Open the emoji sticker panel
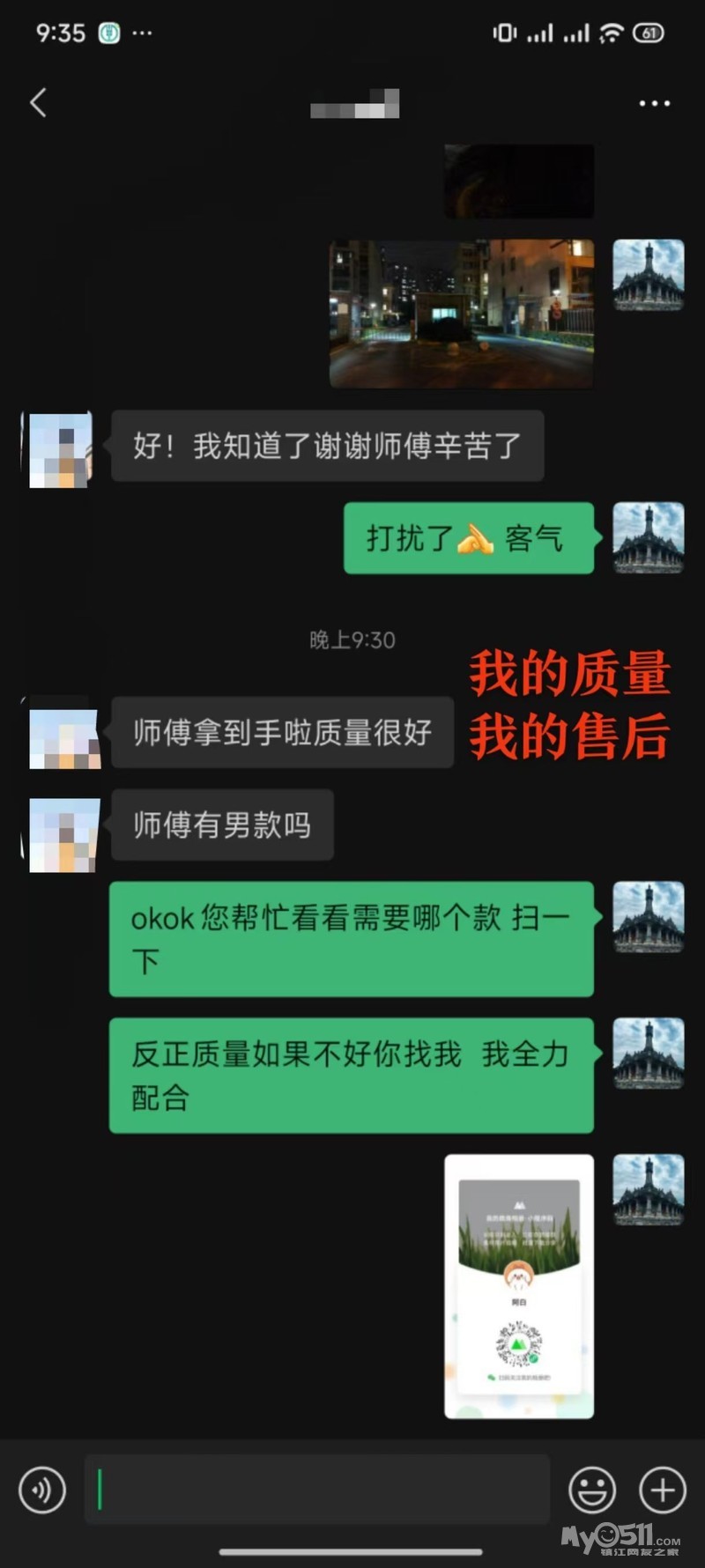This screenshot has height=1568, width=705. click(592, 1490)
